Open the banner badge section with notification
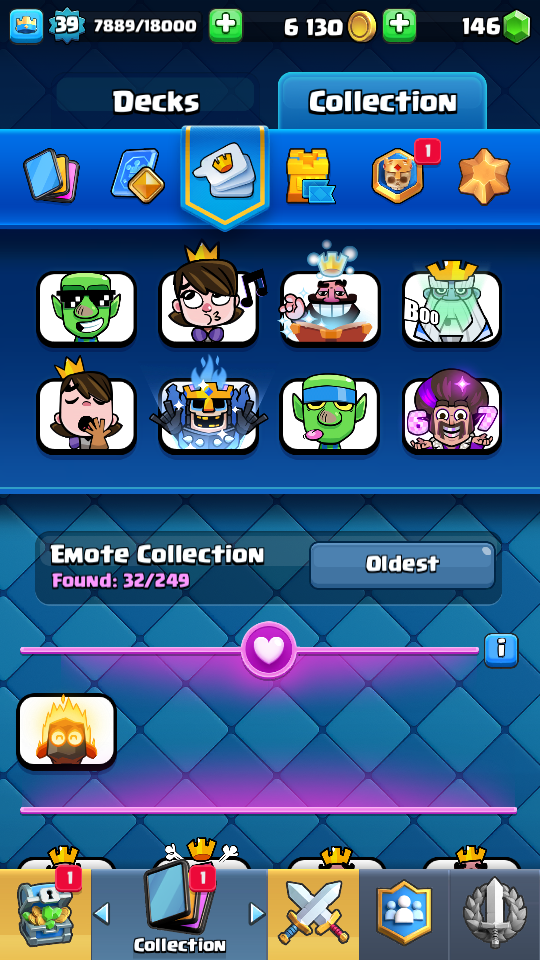Viewport: 540px width, 960px height. click(398, 176)
